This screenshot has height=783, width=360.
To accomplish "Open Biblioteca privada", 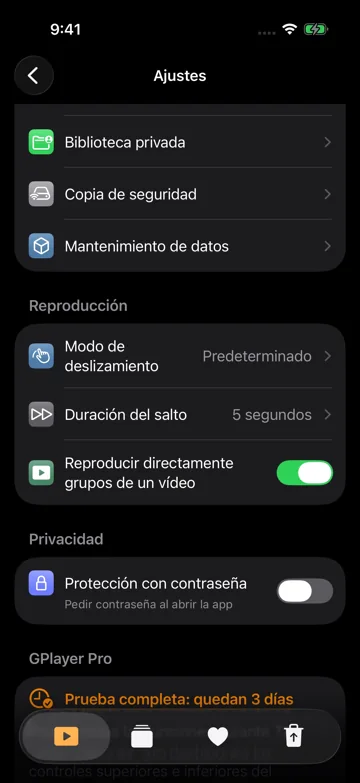I will click(180, 142).
